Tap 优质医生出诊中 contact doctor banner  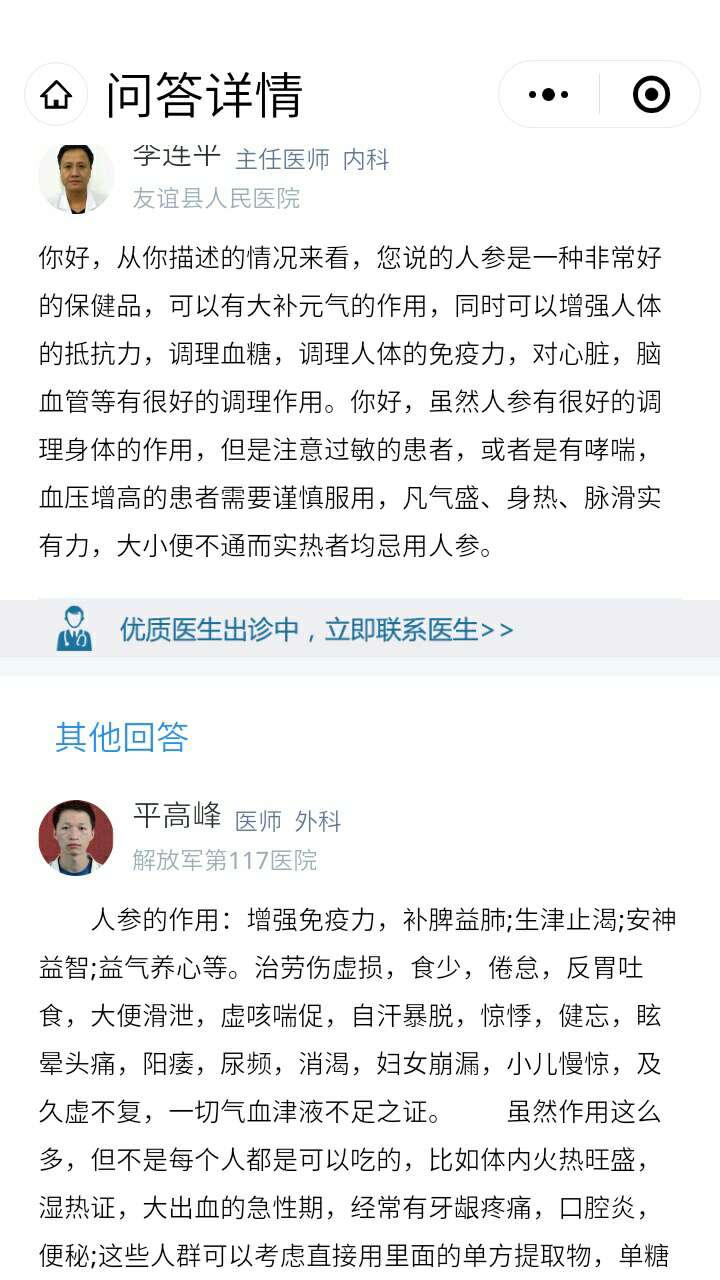(x=316, y=629)
